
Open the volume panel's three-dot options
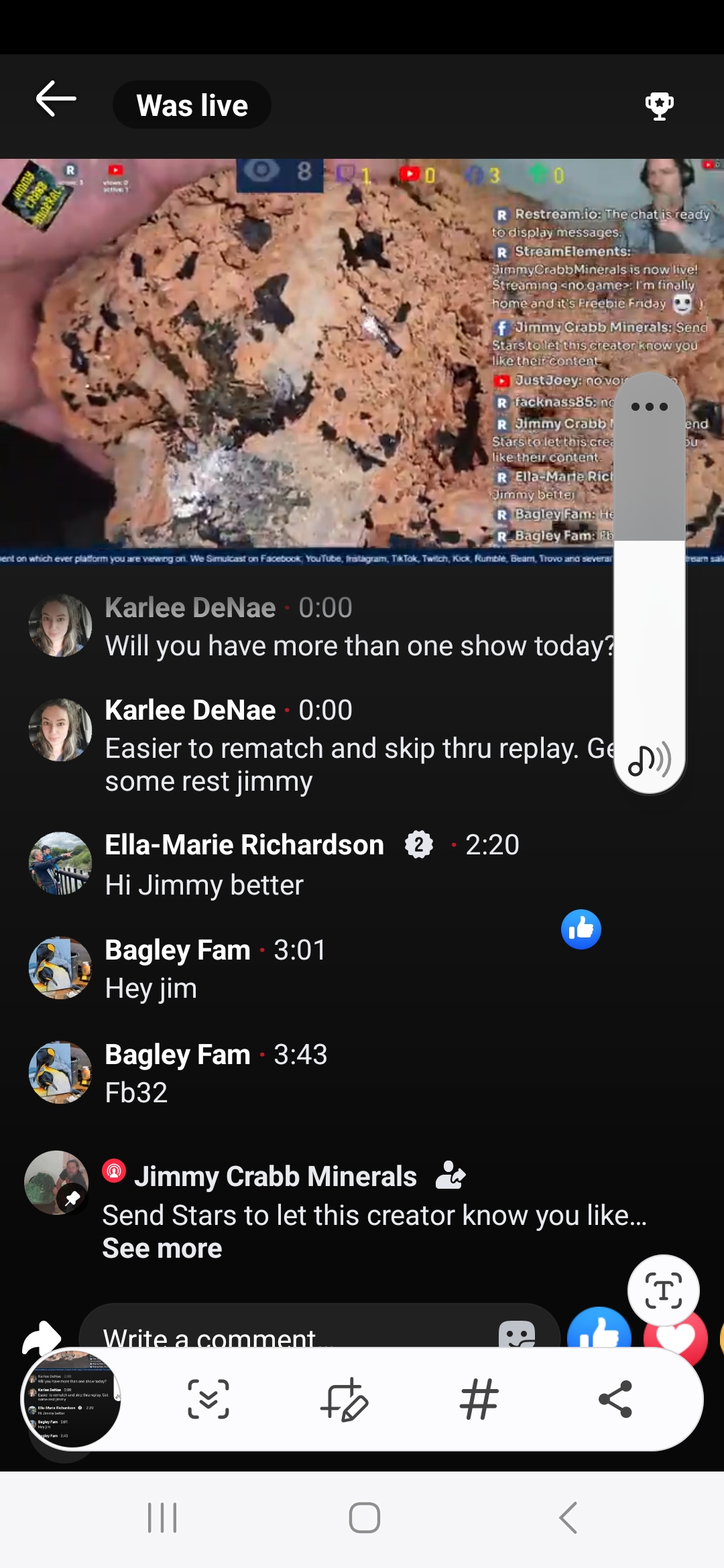(649, 407)
